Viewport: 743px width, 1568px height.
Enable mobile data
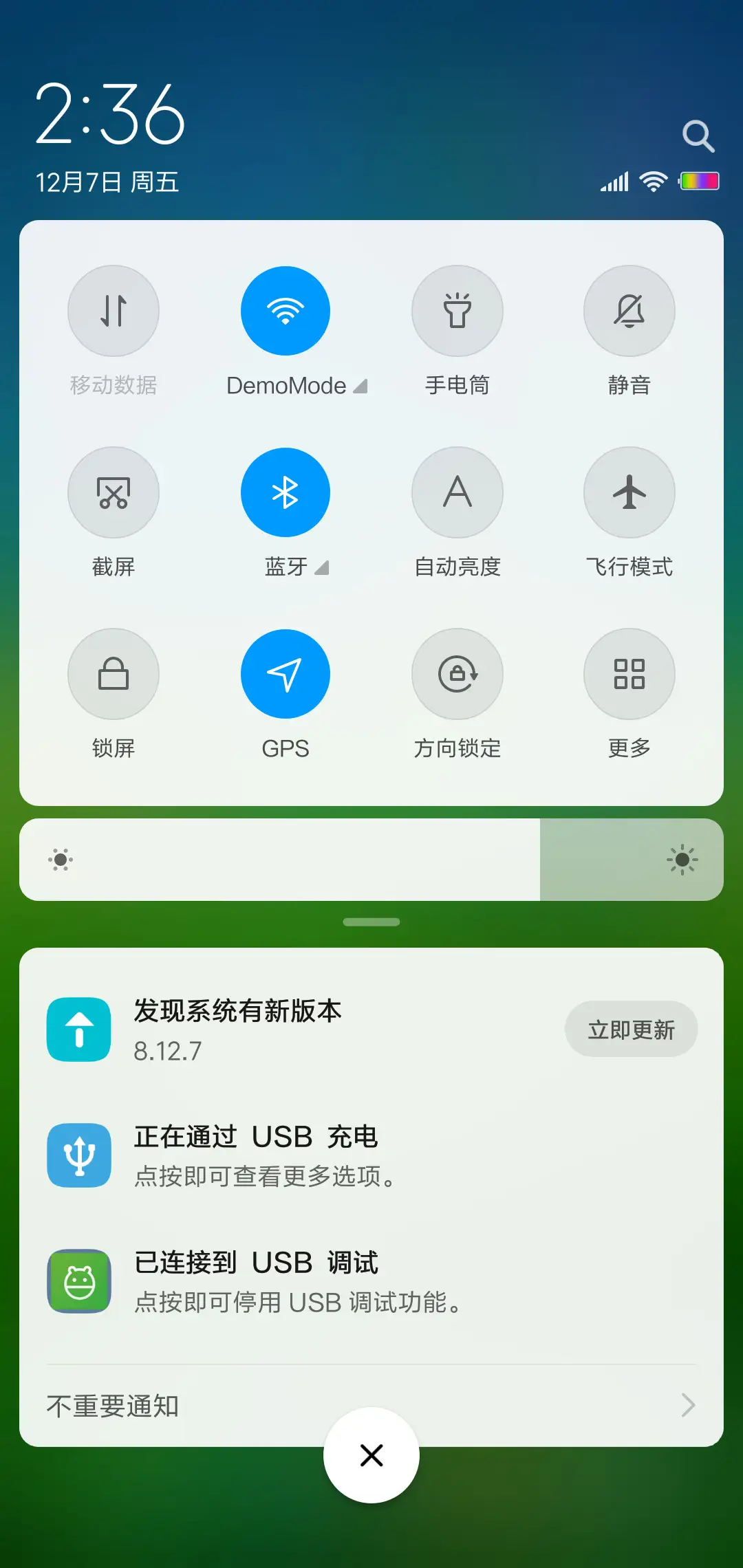(x=114, y=311)
